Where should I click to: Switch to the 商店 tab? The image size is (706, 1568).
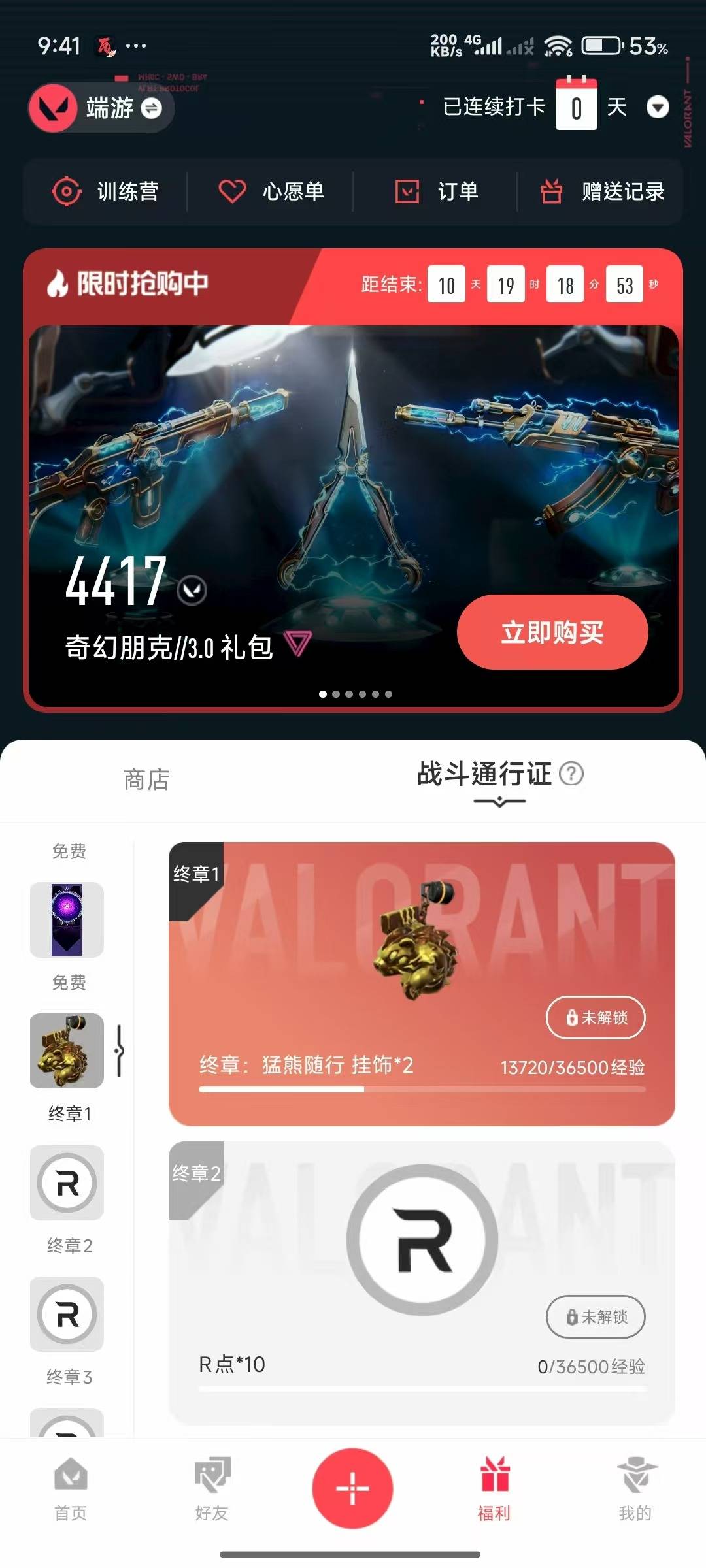pos(146,779)
